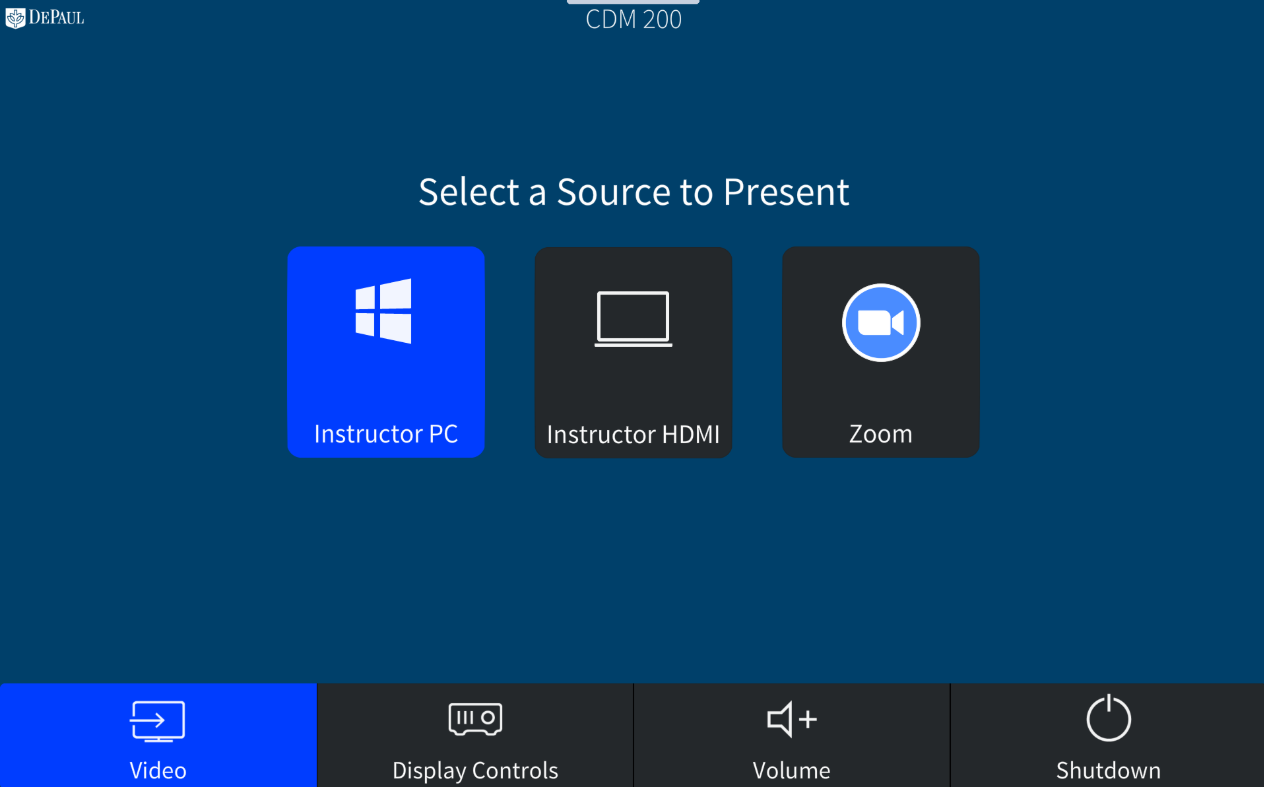Switch to the Video tab
Viewport: 1264px width, 787px height.
pyautogui.click(x=158, y=735)
